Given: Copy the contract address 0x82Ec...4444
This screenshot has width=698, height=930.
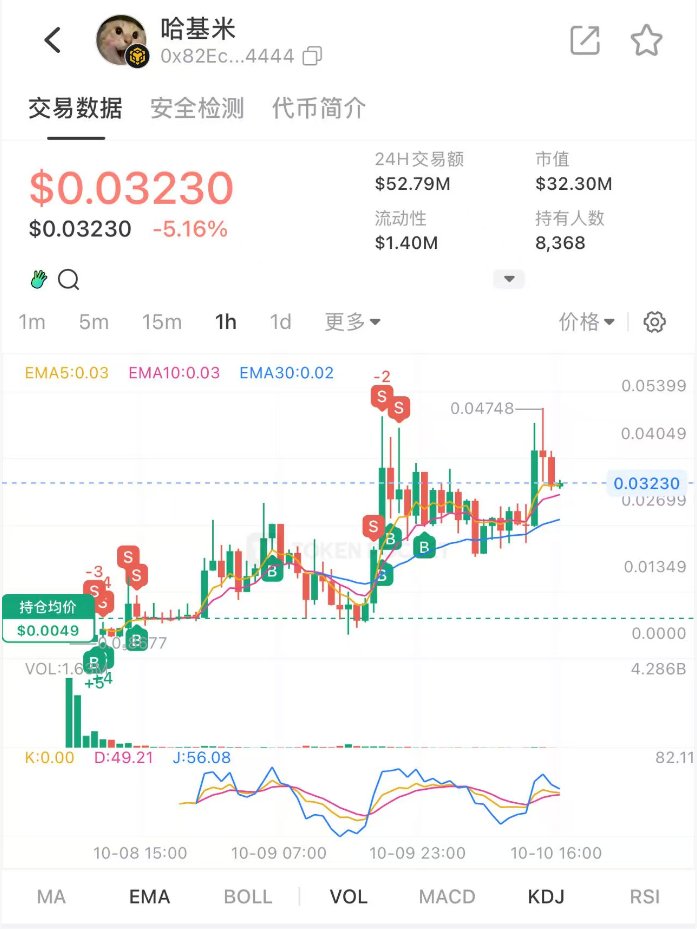Looking at the screenshot, I should pos(313,56).
